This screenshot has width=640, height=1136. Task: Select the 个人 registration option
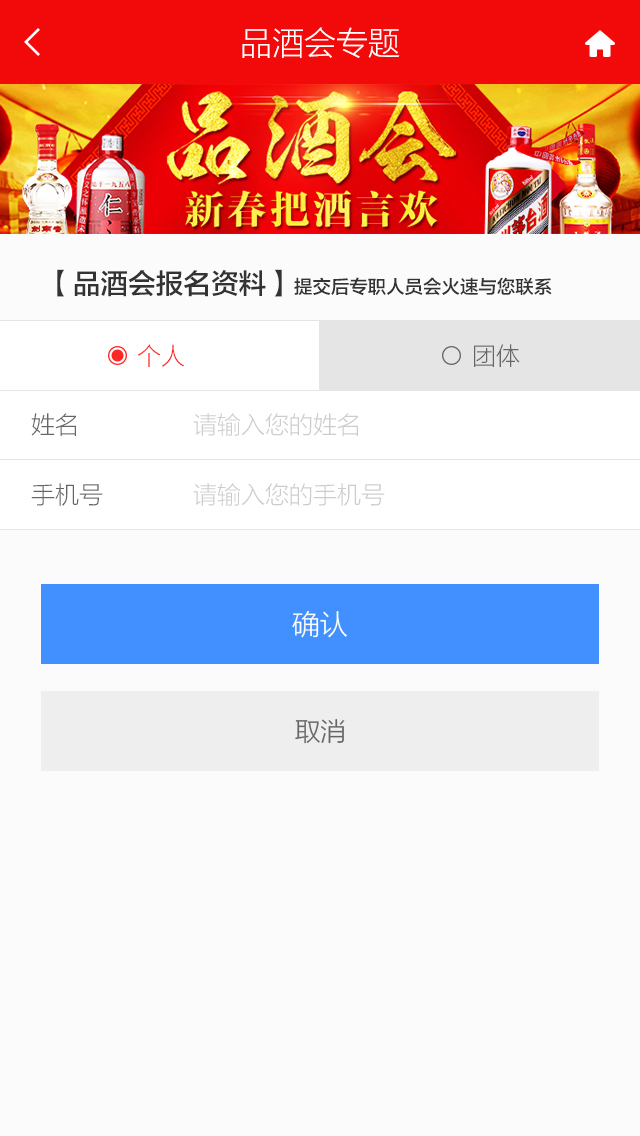point(159,356)
